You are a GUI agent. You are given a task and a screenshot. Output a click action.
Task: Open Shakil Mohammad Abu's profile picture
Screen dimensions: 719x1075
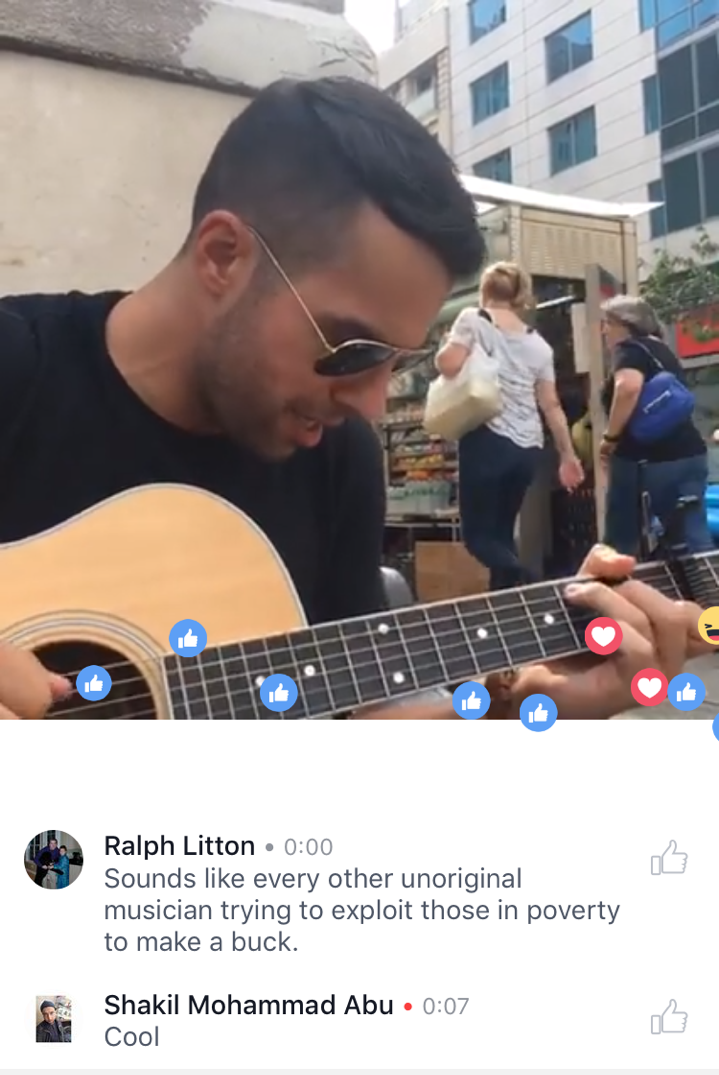[54, 1019]
